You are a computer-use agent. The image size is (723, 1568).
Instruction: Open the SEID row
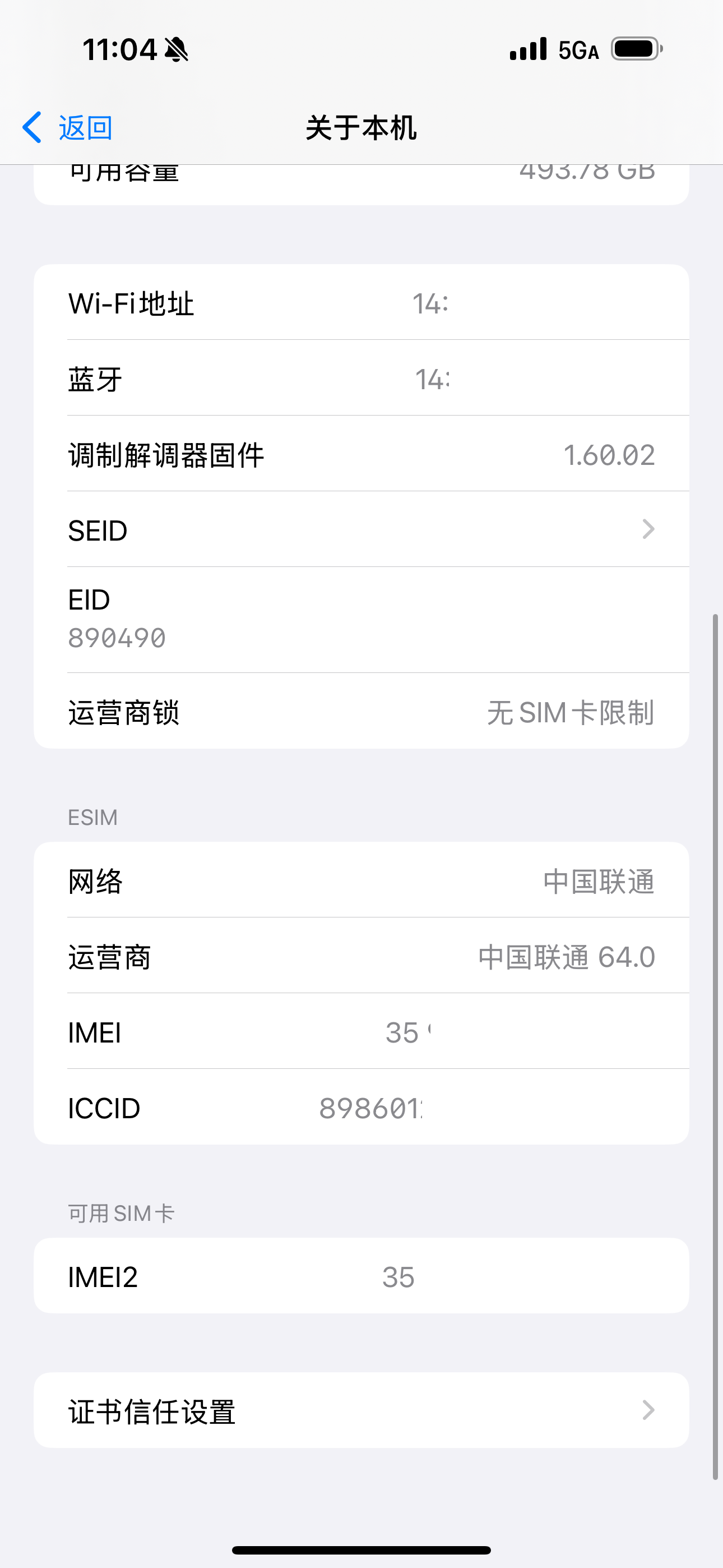click(361, 529)
